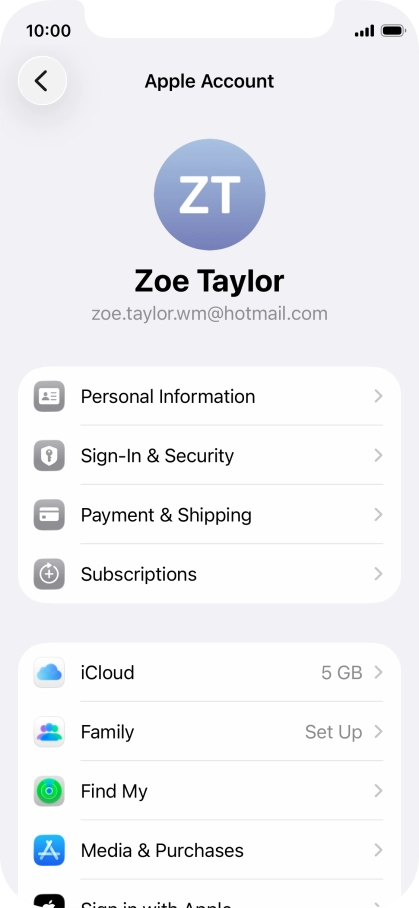Screen dimensions: 419x908
Task: Go back using the top-left arrow
Action: 42,80
